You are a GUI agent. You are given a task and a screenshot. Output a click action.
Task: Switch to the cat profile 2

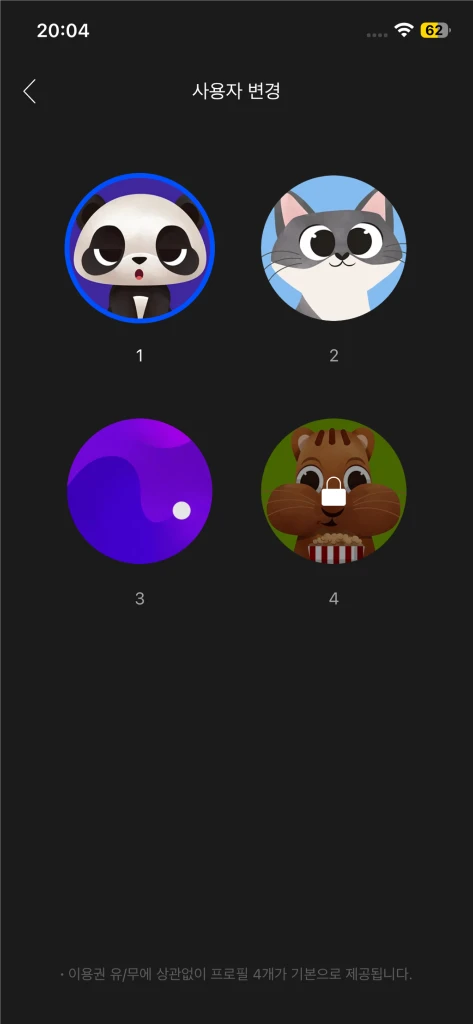pyautogui.click(x=334, y=248)
